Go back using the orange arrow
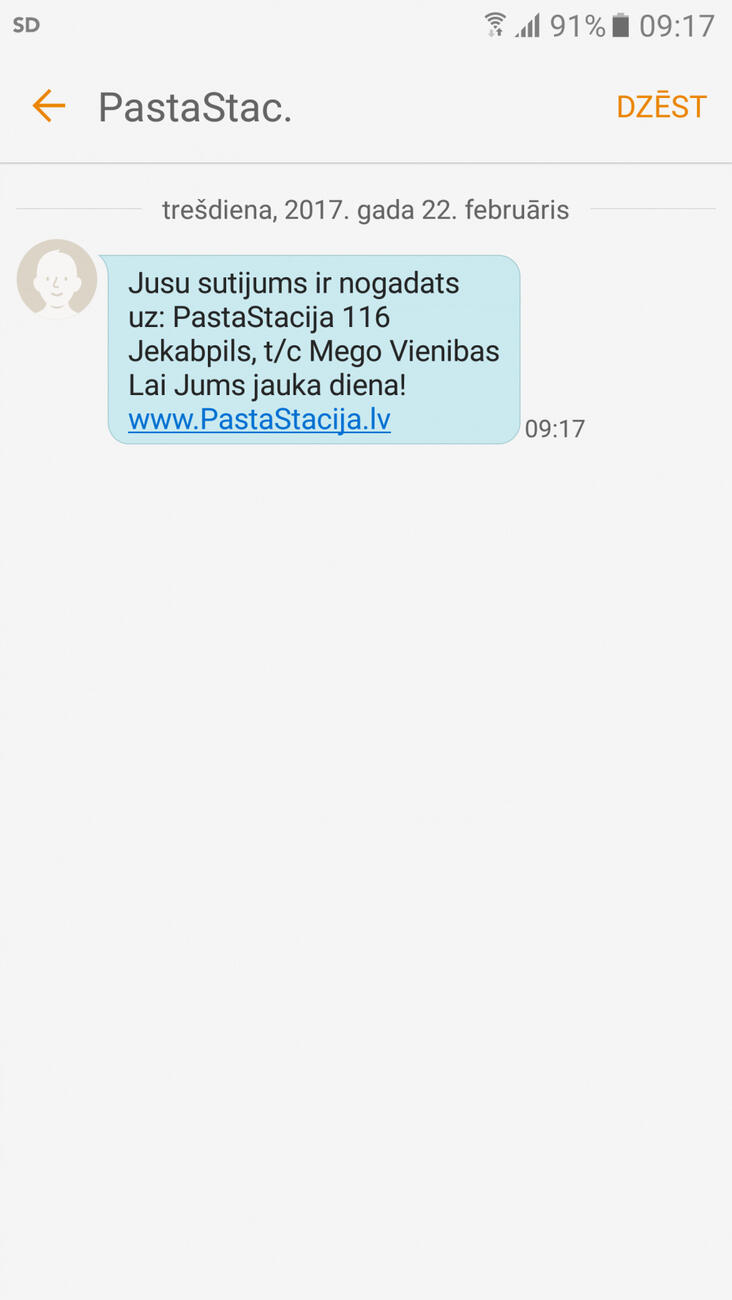 click(48, 106)
